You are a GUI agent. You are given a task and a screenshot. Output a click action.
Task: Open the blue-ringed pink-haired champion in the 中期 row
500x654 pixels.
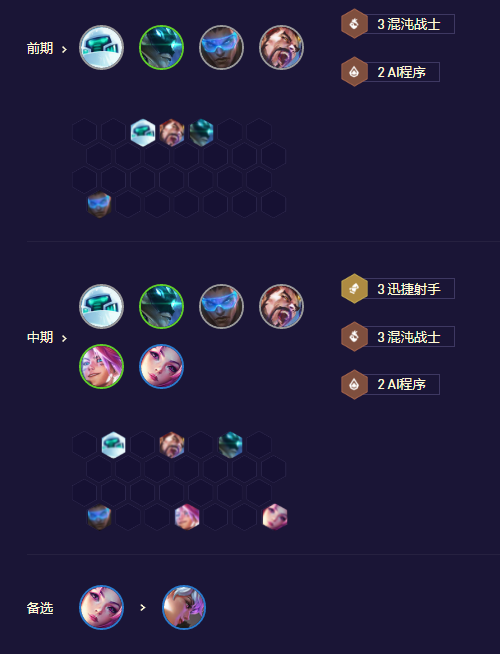(x=161, y=367)
